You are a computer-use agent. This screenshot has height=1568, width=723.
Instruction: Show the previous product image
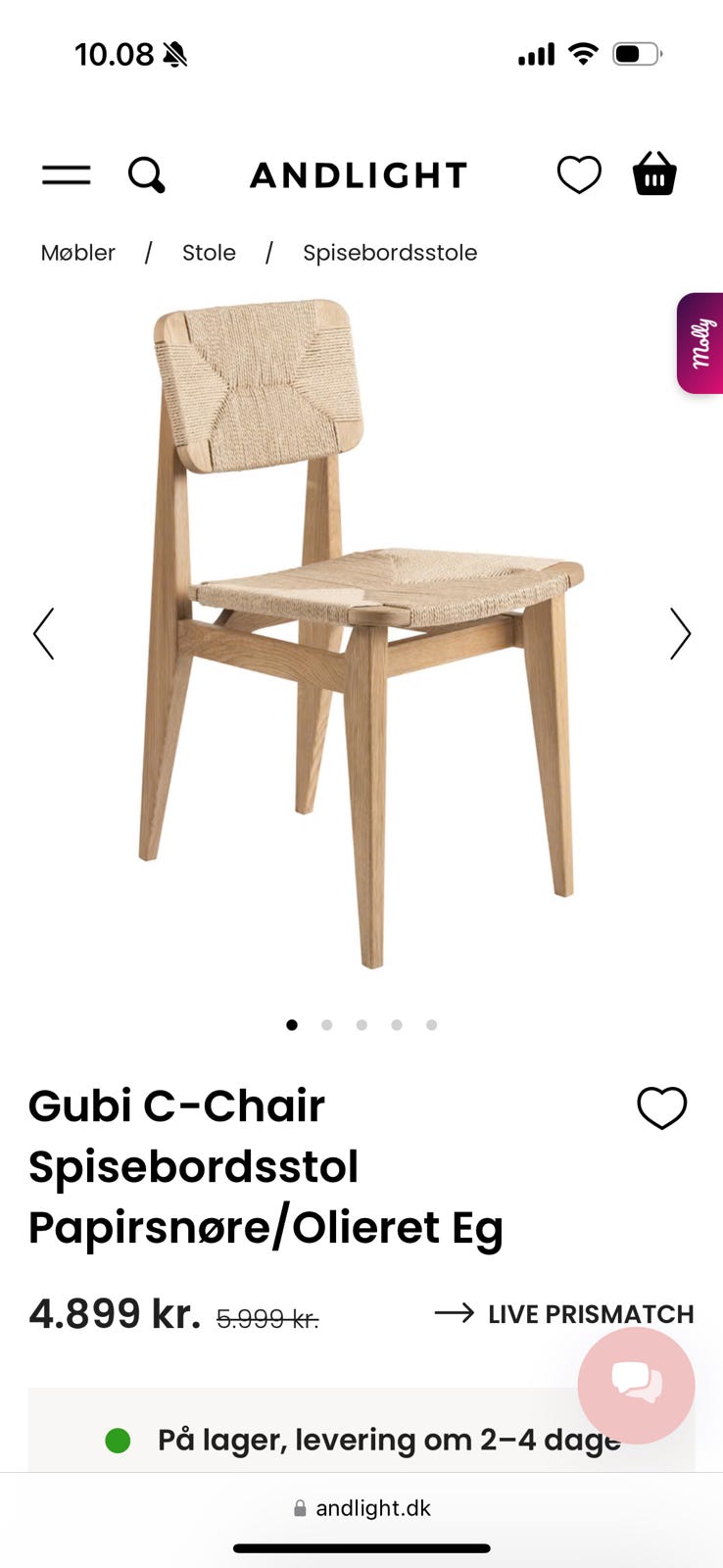[x=43, y=634]
